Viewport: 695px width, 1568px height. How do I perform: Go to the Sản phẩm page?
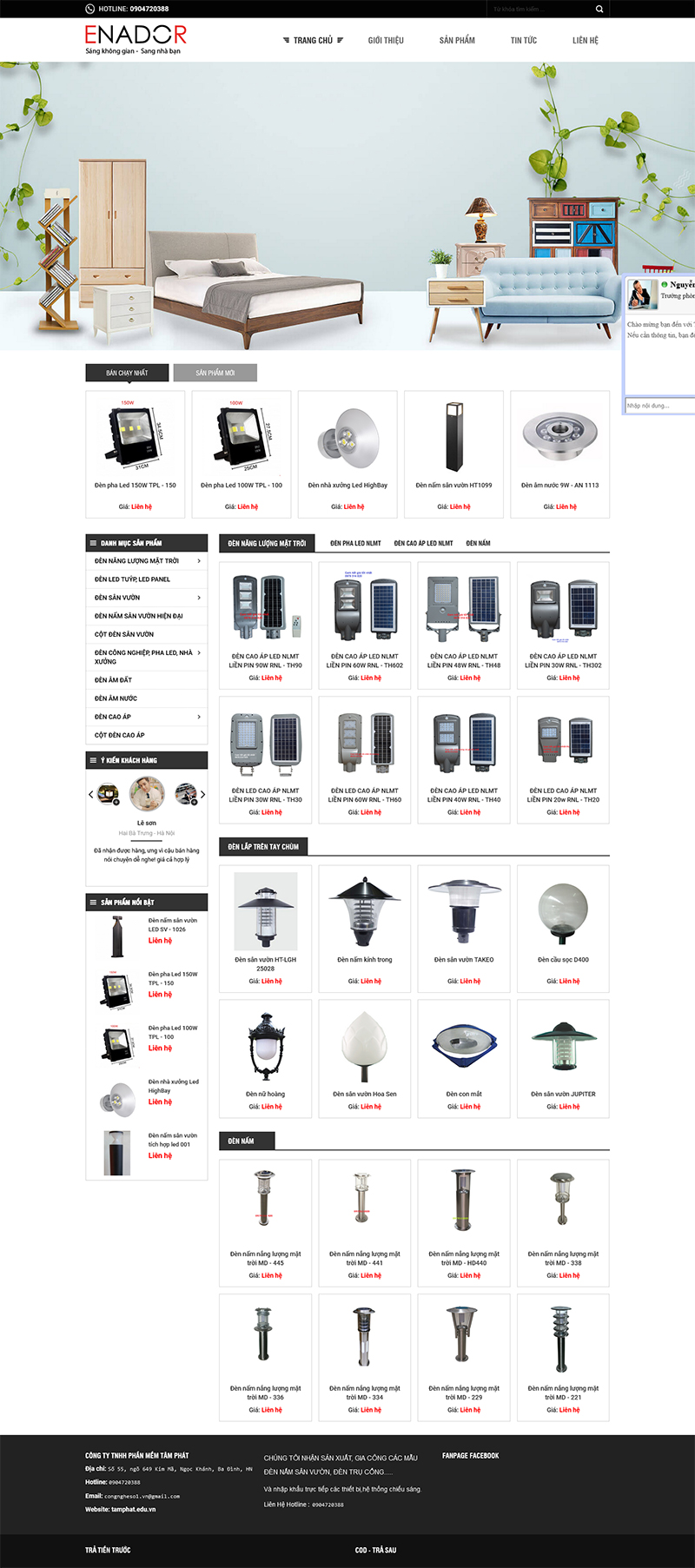(x=457, y=41)
